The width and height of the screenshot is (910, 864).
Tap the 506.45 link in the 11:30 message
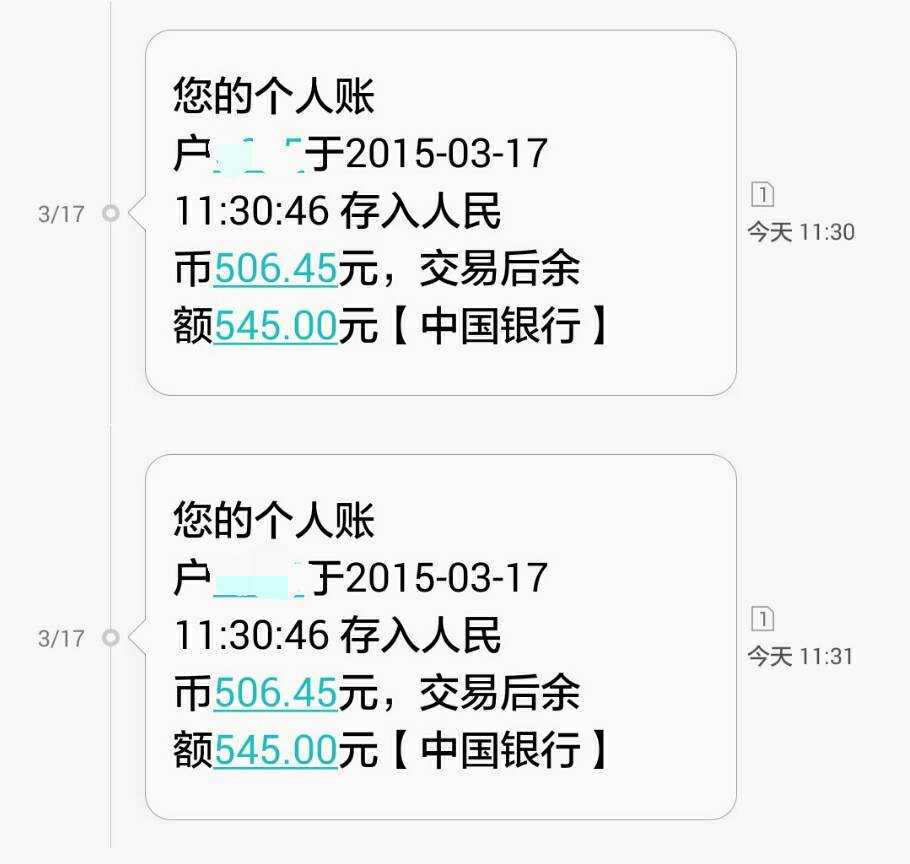(x=275, y=270)
